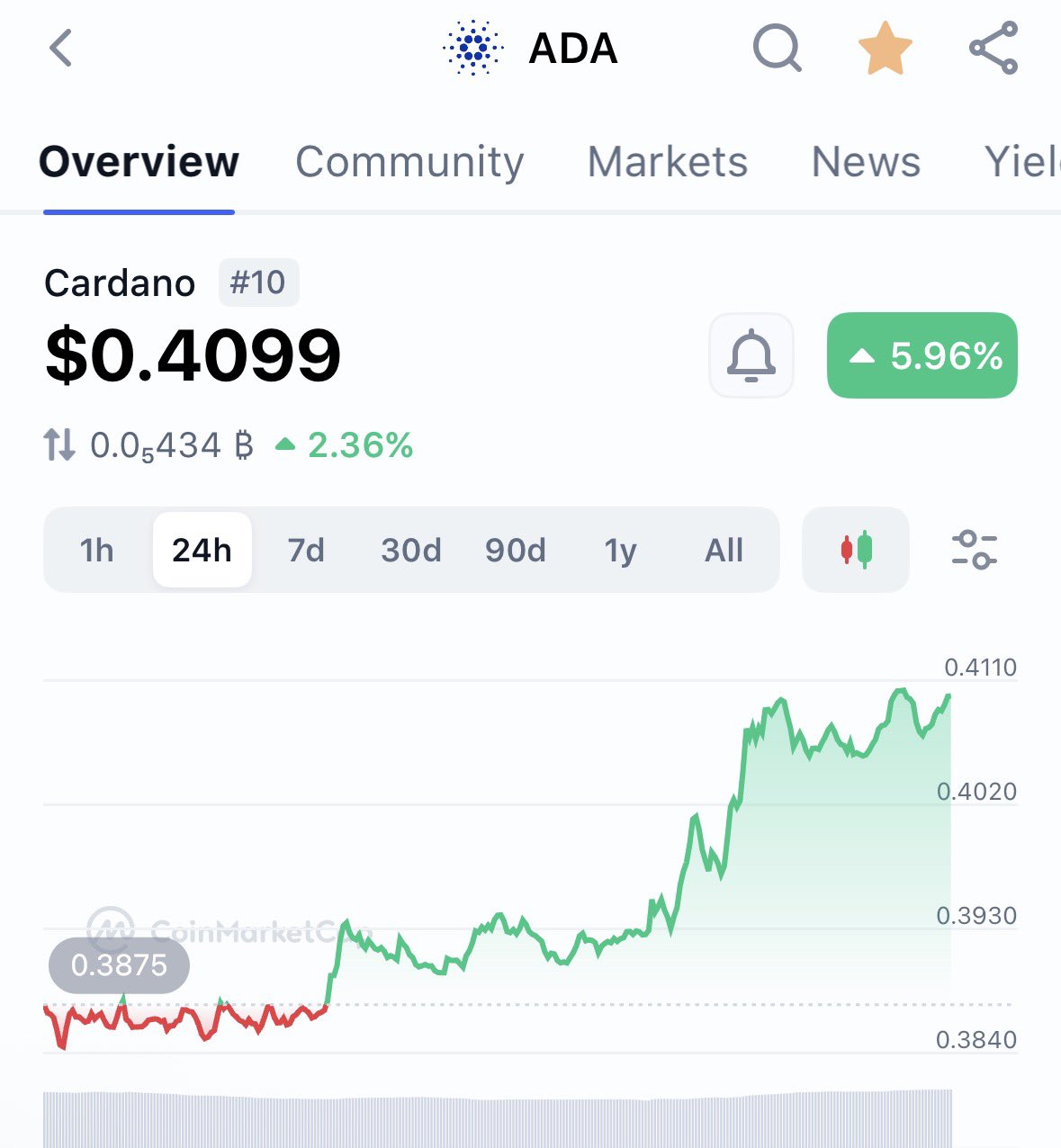The height and width of the screenshot is (1148, 1061).
Task: Switch to the Community tab
Action: point(409,163)
